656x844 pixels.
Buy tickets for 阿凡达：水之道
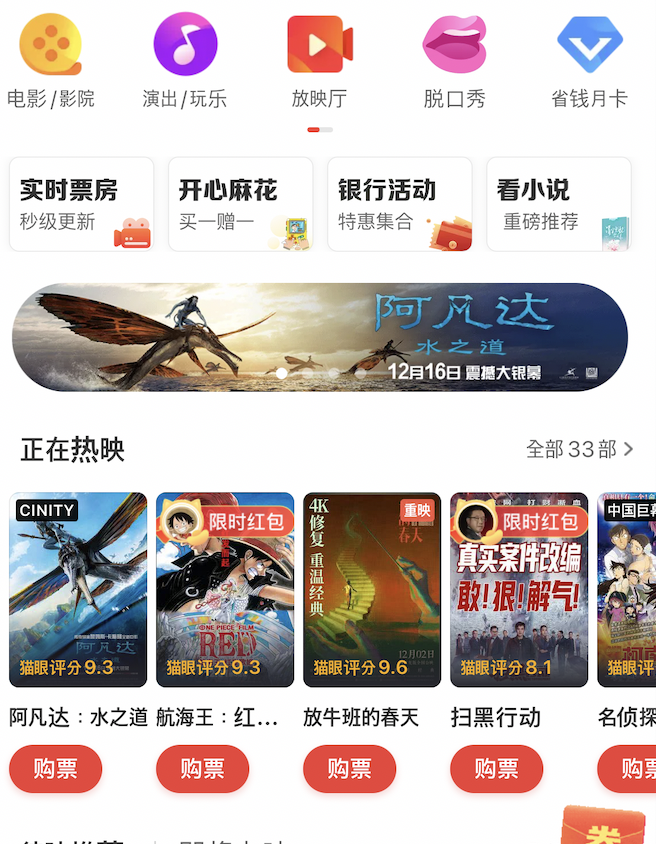pyautogui.click(x=56, y=768)
